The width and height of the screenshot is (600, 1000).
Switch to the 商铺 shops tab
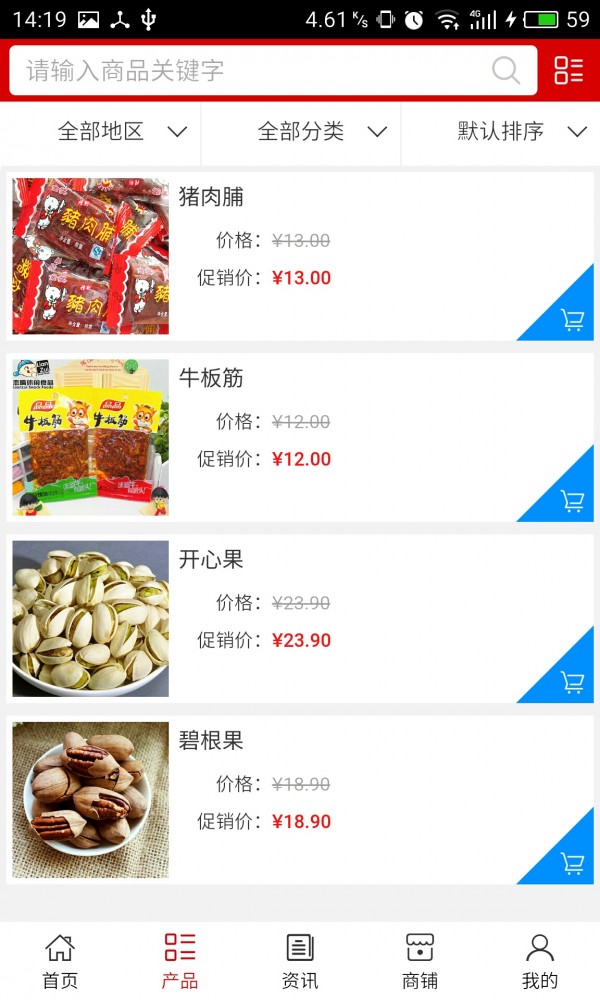point(420,960)
